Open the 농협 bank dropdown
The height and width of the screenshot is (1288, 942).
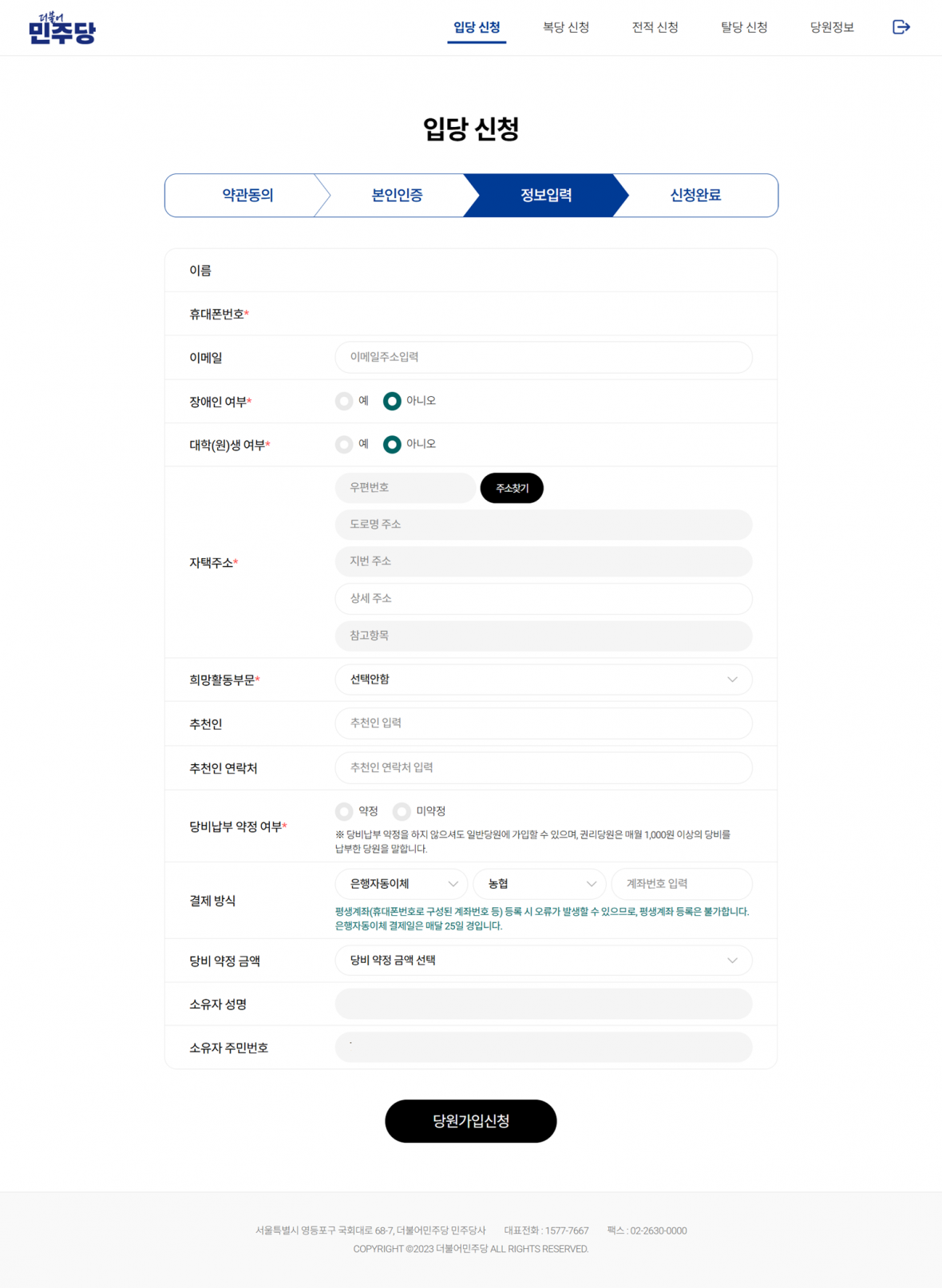click(540, 884)
